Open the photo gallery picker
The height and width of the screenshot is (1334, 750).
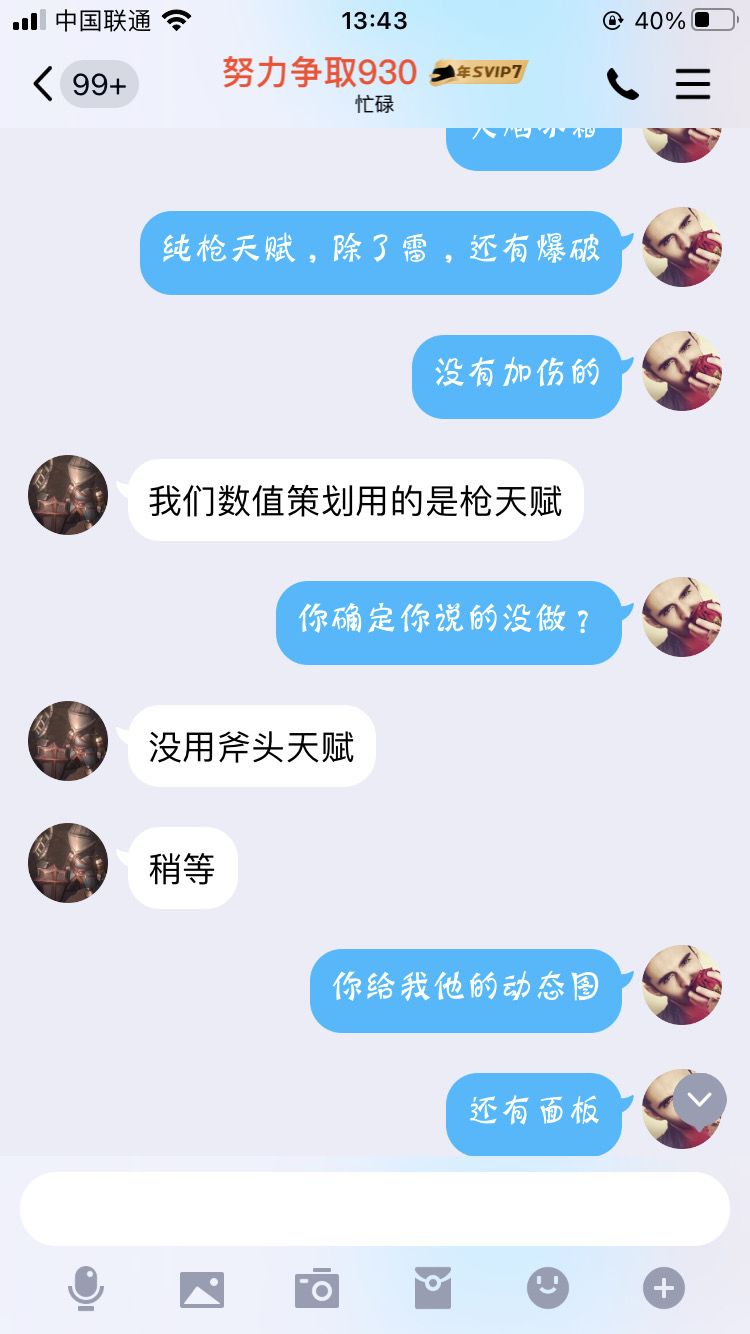(202, 1289)
